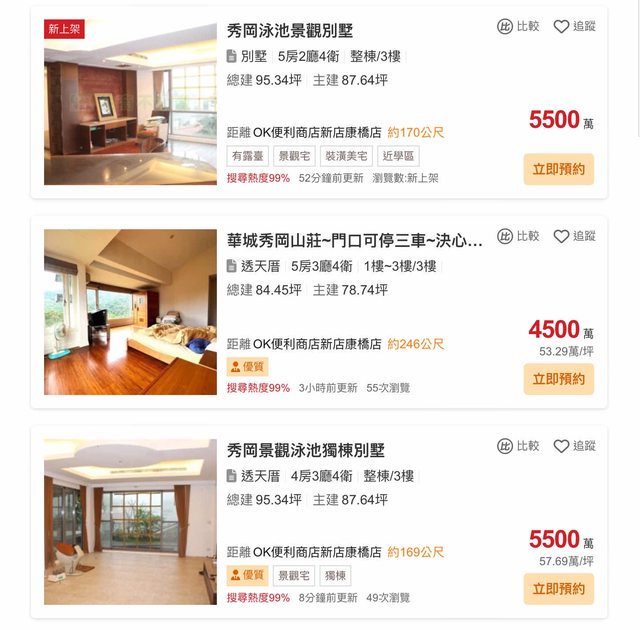640x630 pixels.
Task: View photo of 秀岡景觀泳池獨棟別墅
Action: click(130, 523)
